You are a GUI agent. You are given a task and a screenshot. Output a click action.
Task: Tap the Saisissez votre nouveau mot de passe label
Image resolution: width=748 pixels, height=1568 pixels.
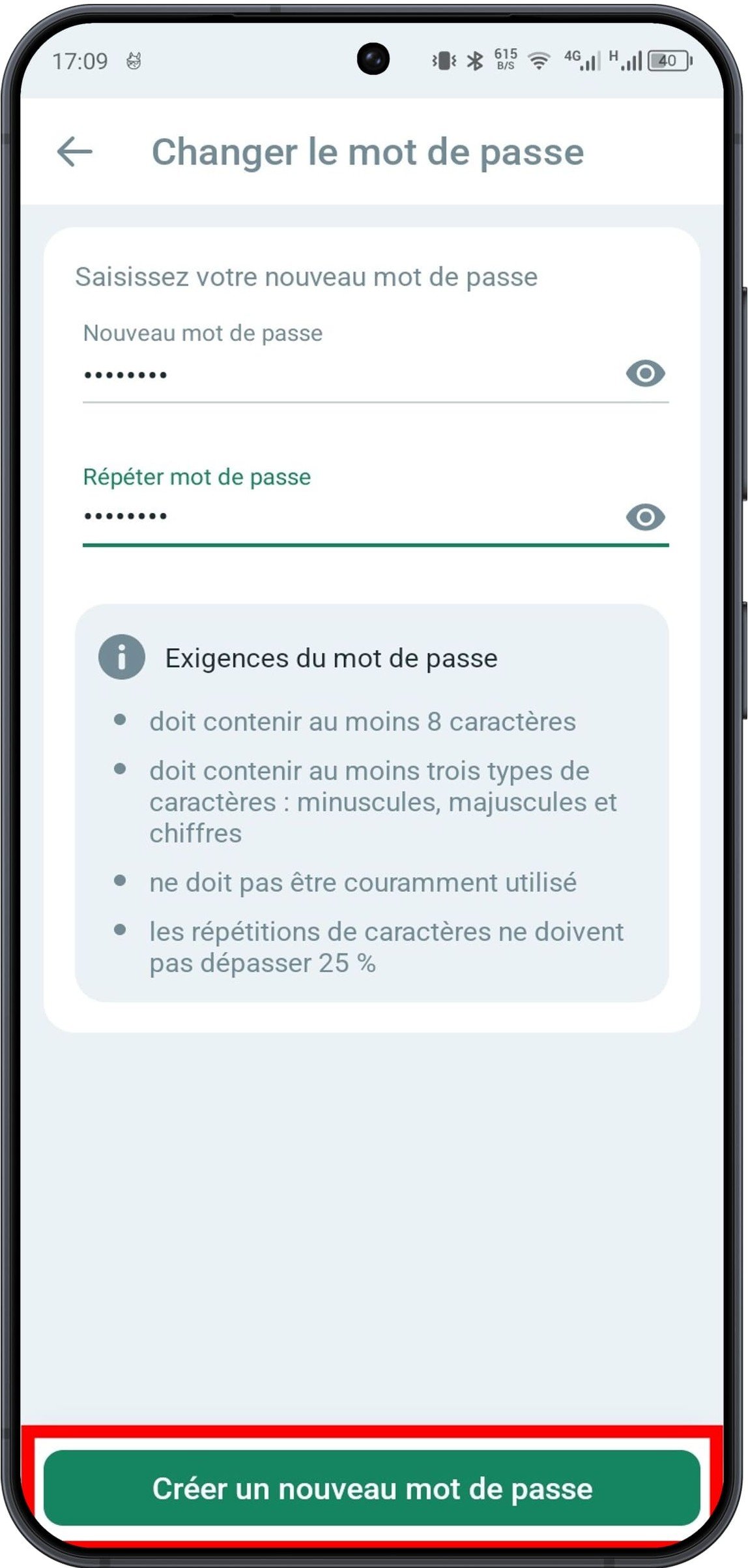point(306,276)
